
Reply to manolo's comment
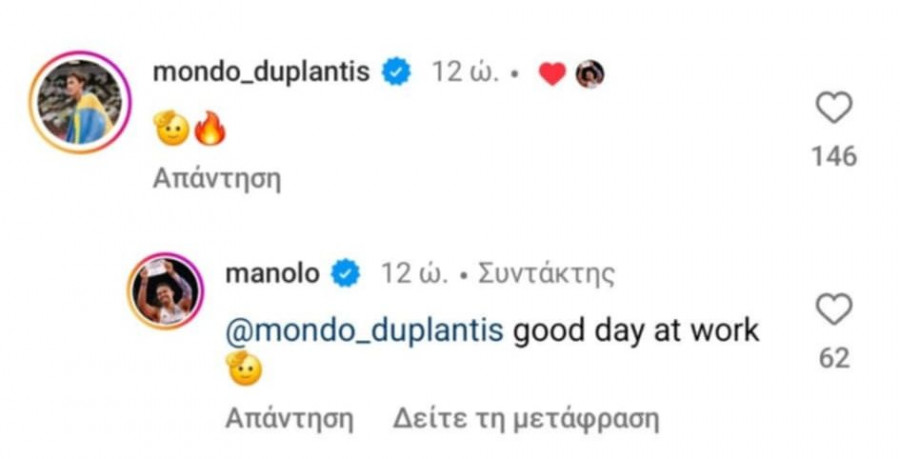click(289, 417)
